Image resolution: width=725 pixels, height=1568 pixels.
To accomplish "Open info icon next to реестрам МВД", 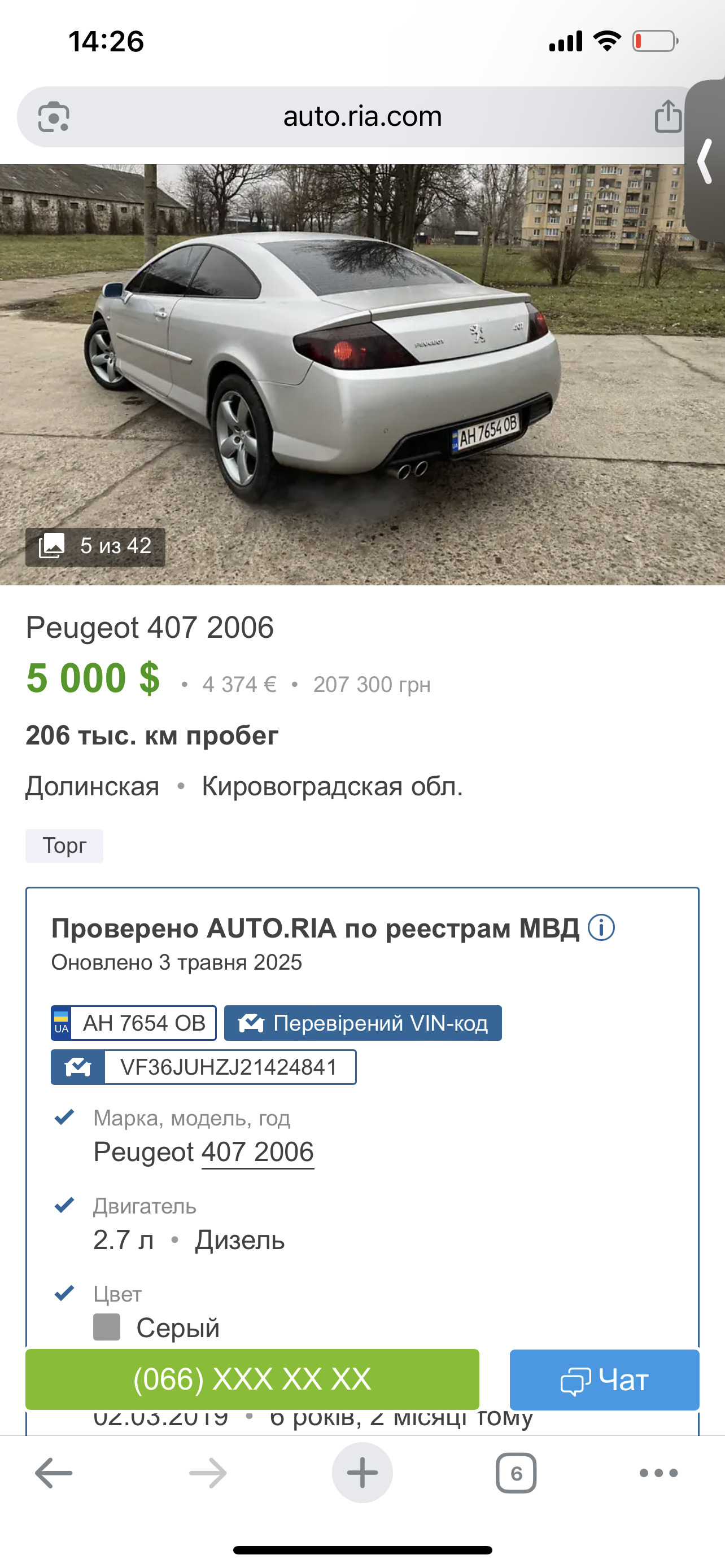I will pyautogui.click(x=601, y=928).
